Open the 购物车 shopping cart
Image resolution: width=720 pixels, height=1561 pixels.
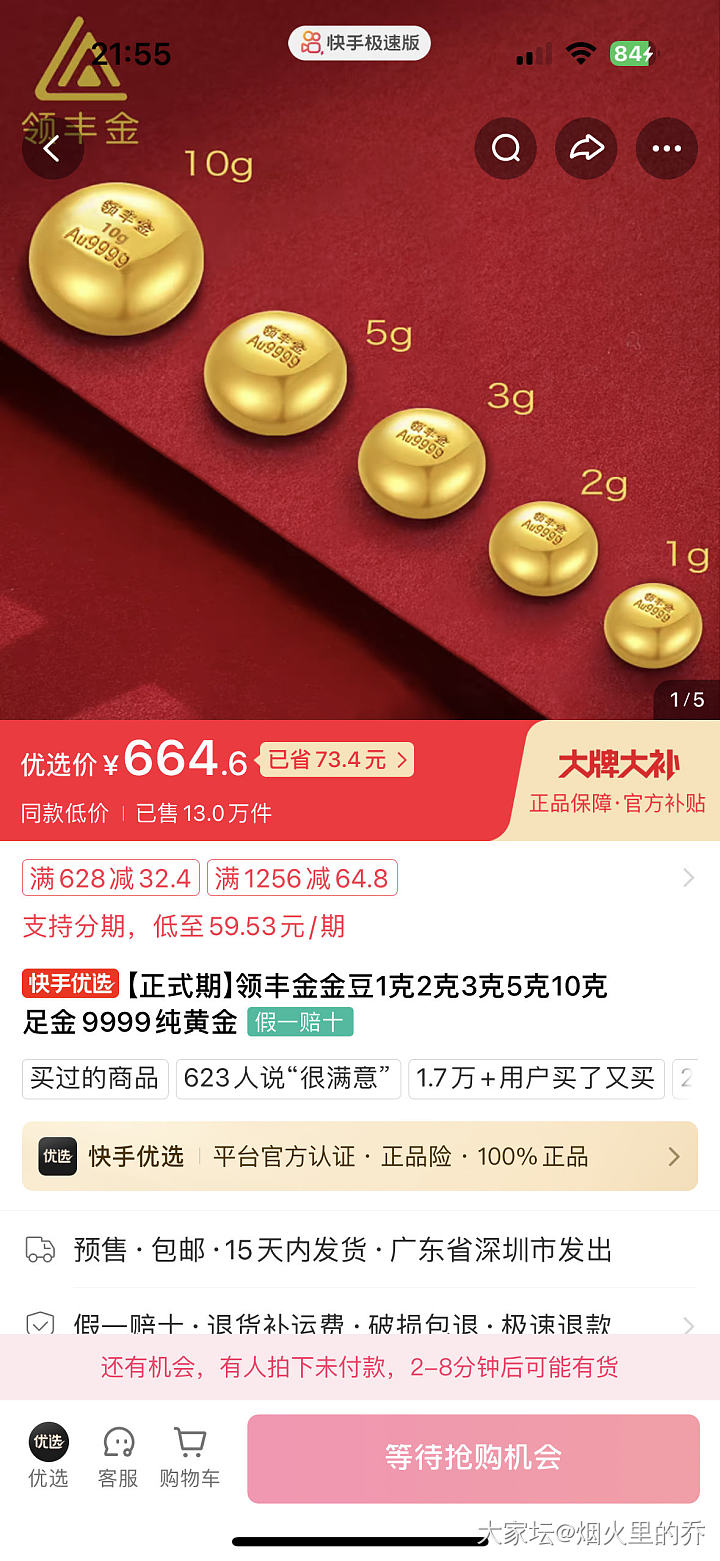point(189,1456)
